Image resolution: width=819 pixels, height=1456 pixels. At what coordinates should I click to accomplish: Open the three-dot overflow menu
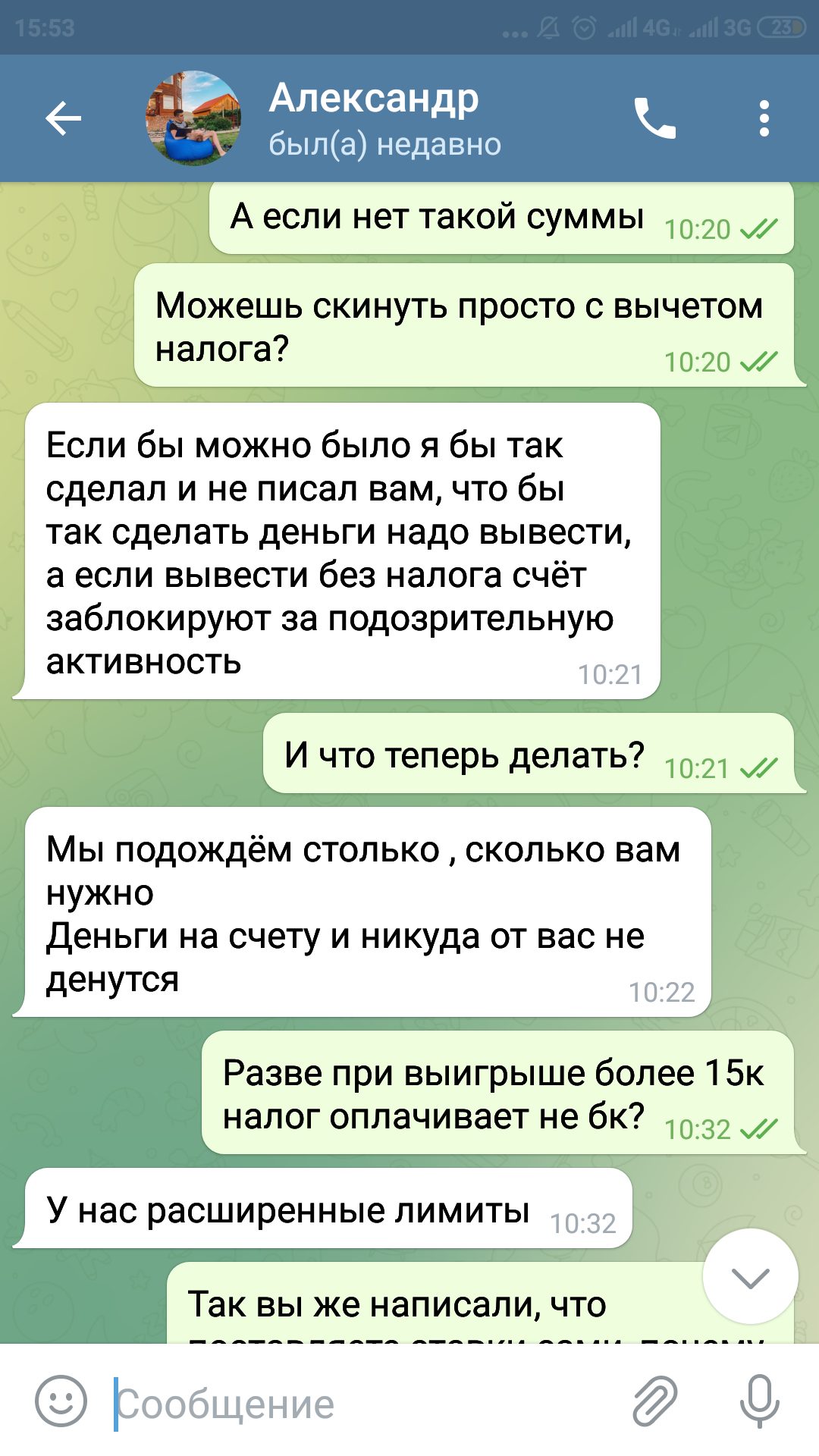pos(764,118)
